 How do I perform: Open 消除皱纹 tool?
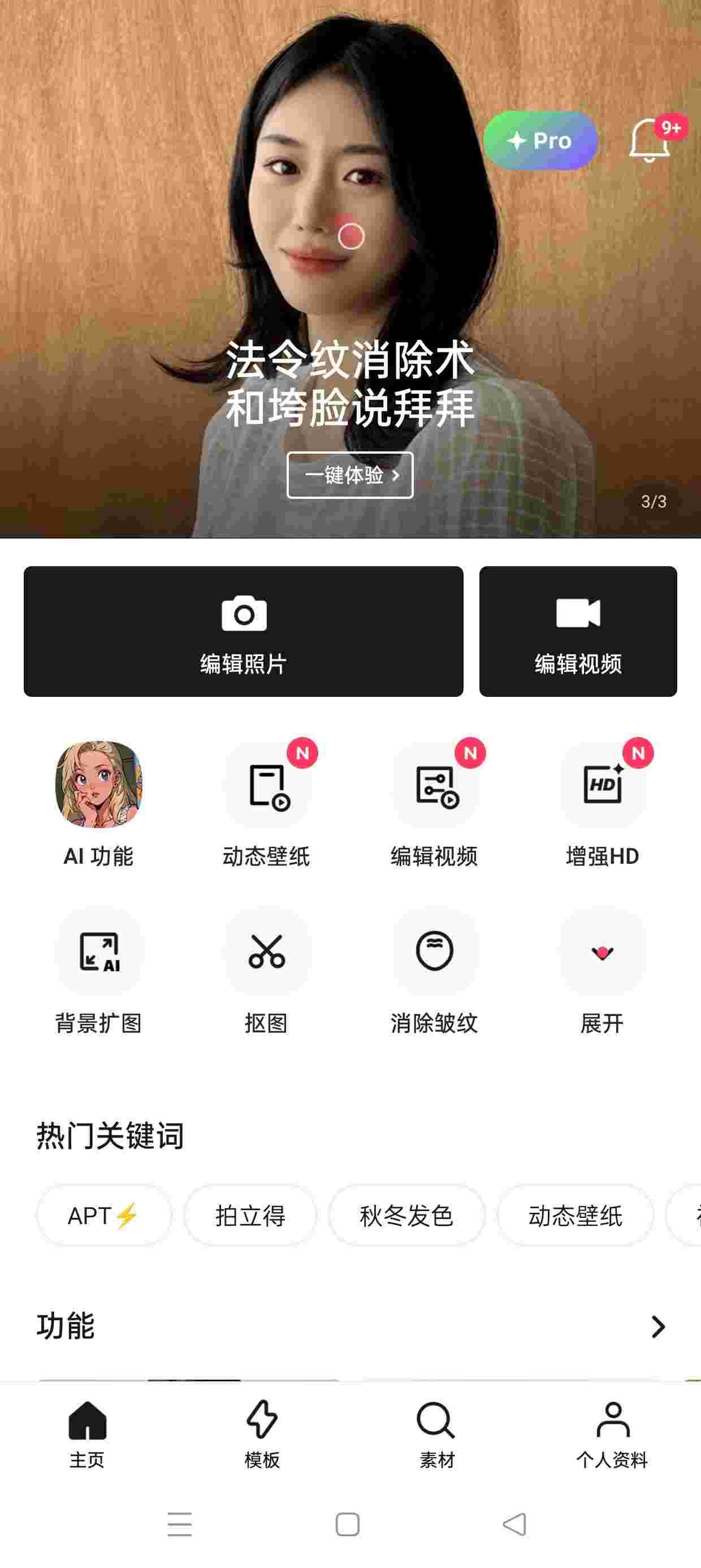click(435, 951)
